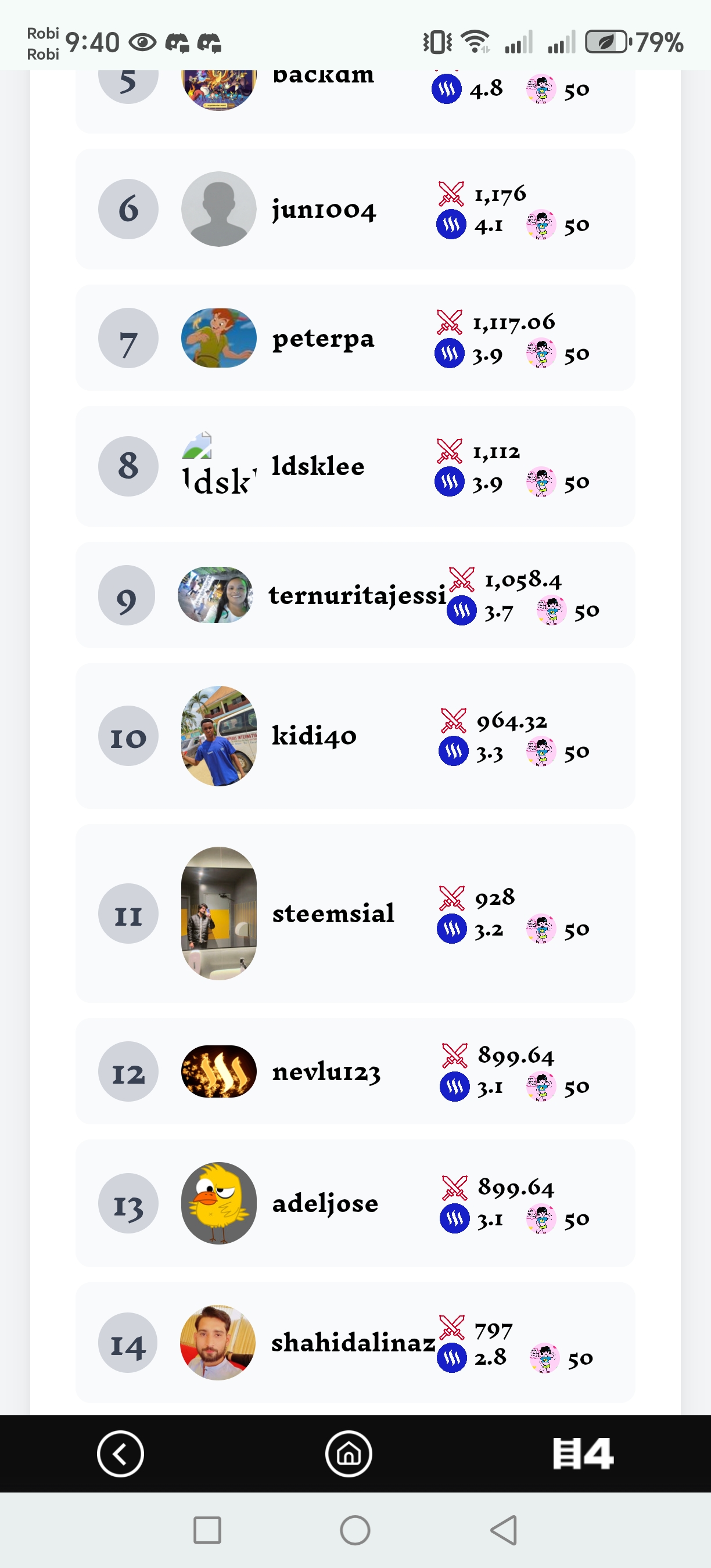
Task: Open adeljose's leaderboard row
Action: click(x=355, y=1203)
